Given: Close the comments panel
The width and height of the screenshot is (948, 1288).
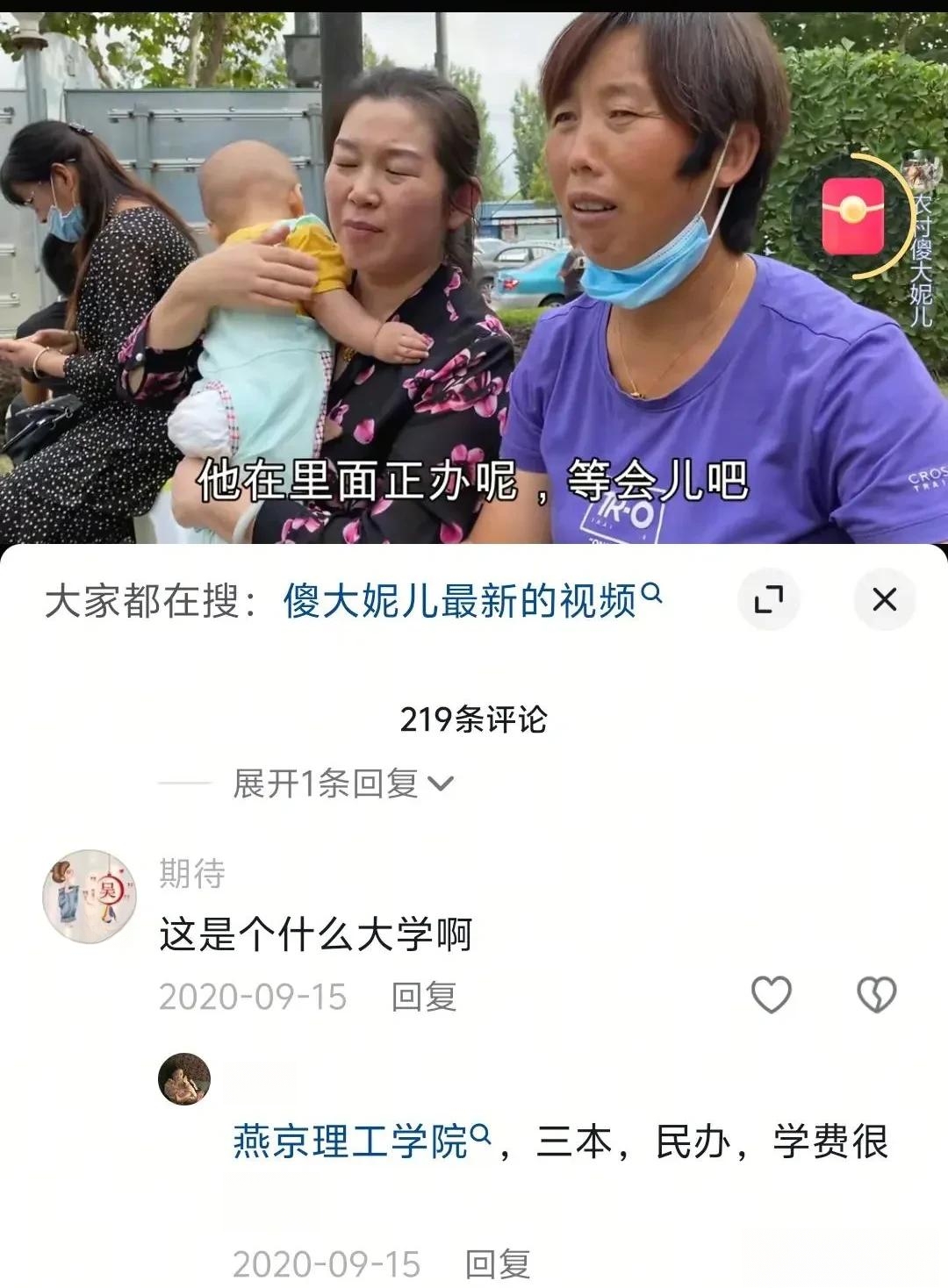Looking at the screenshot, I should tap(884, 599).
